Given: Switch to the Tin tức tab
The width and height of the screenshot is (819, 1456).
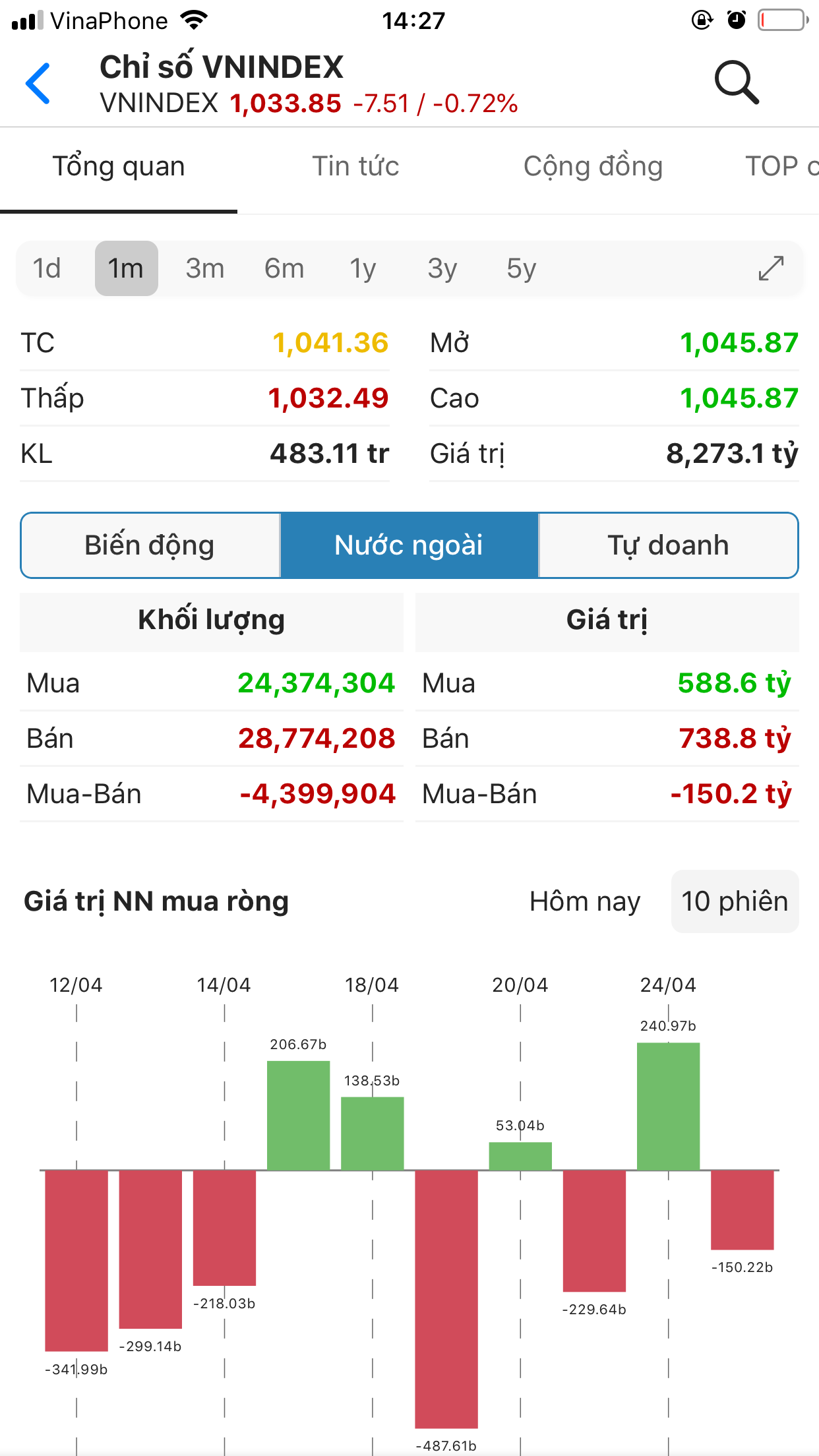Looking at the screenshot, I should 355,167.
